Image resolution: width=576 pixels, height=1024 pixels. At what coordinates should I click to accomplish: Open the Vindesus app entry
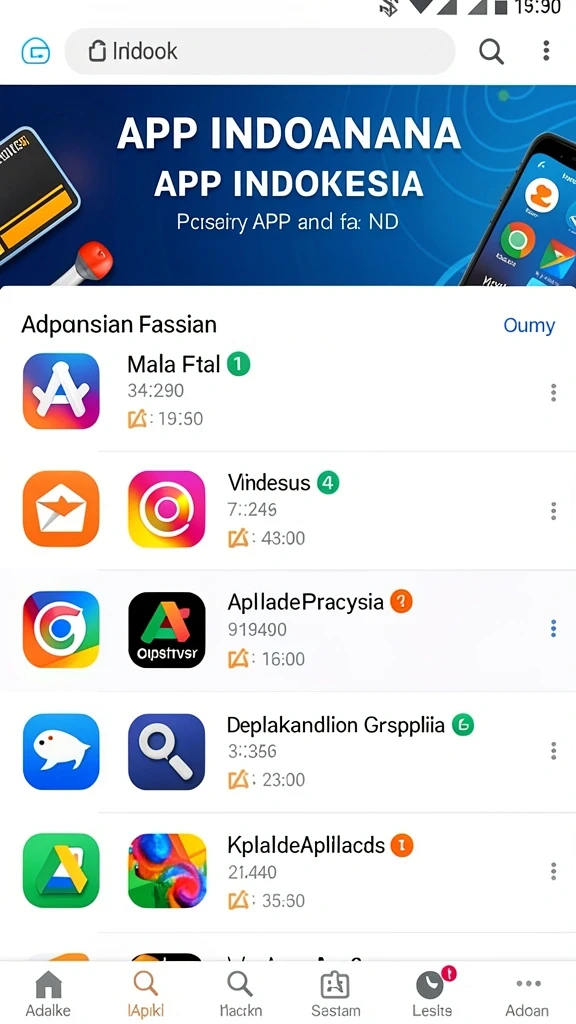[288, 509]
